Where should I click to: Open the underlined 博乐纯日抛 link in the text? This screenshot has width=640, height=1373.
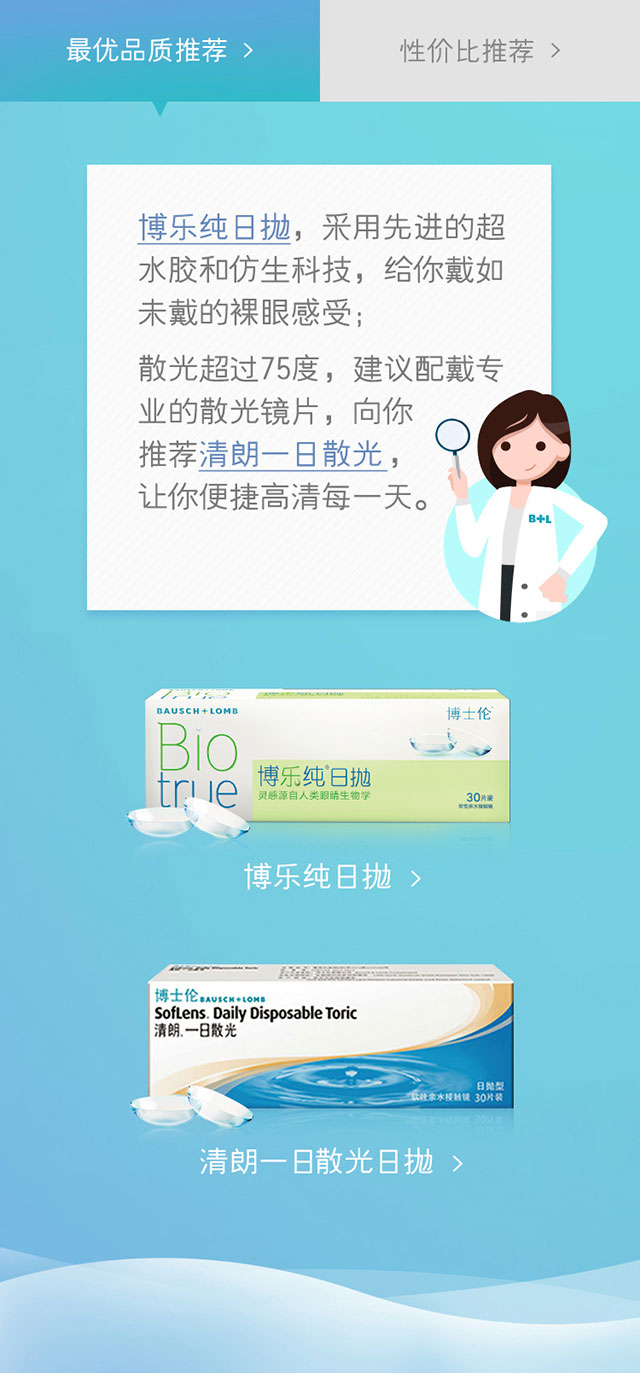click(x=214, y=227)
